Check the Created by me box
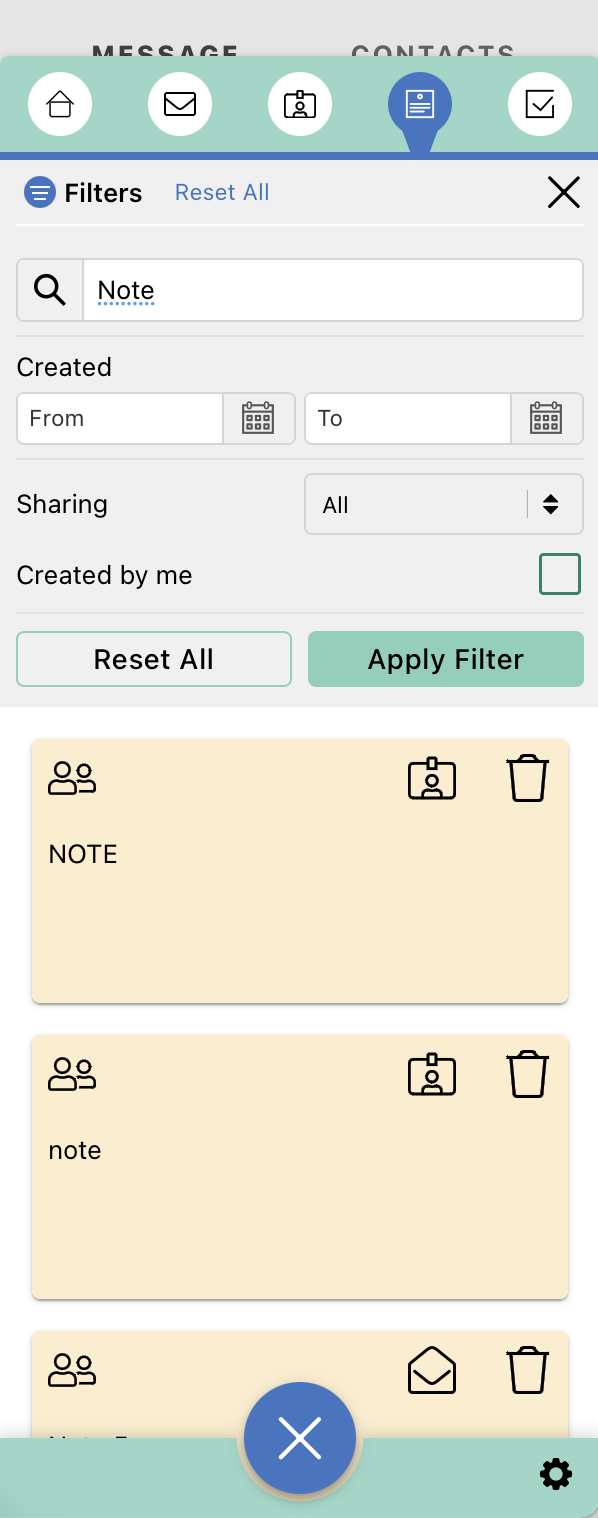Viewport: 598px width, 1518px height. (560, 575)
